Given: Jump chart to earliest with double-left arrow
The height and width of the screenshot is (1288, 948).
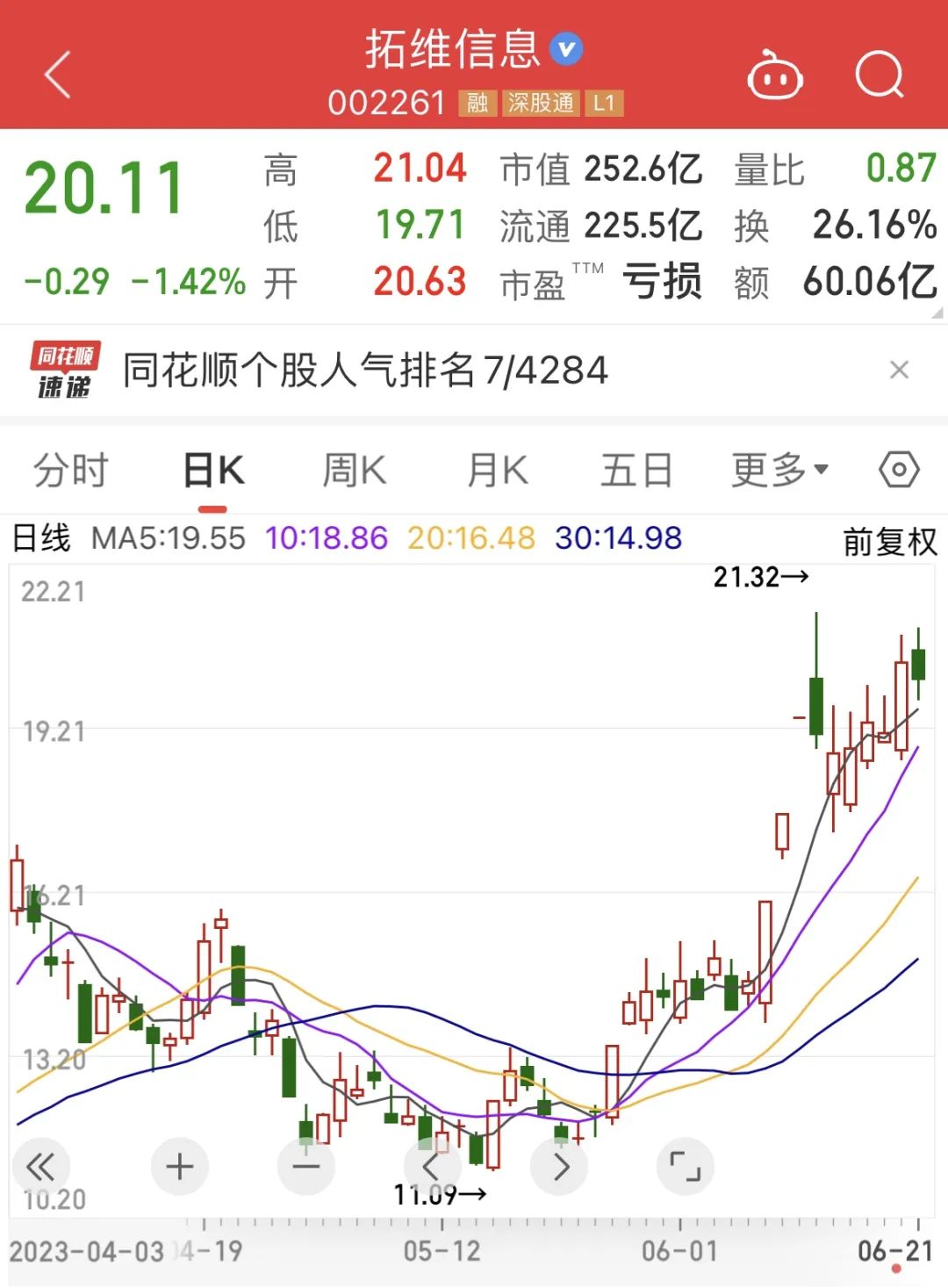Looking at the screenshot, I should (40, 1167).
